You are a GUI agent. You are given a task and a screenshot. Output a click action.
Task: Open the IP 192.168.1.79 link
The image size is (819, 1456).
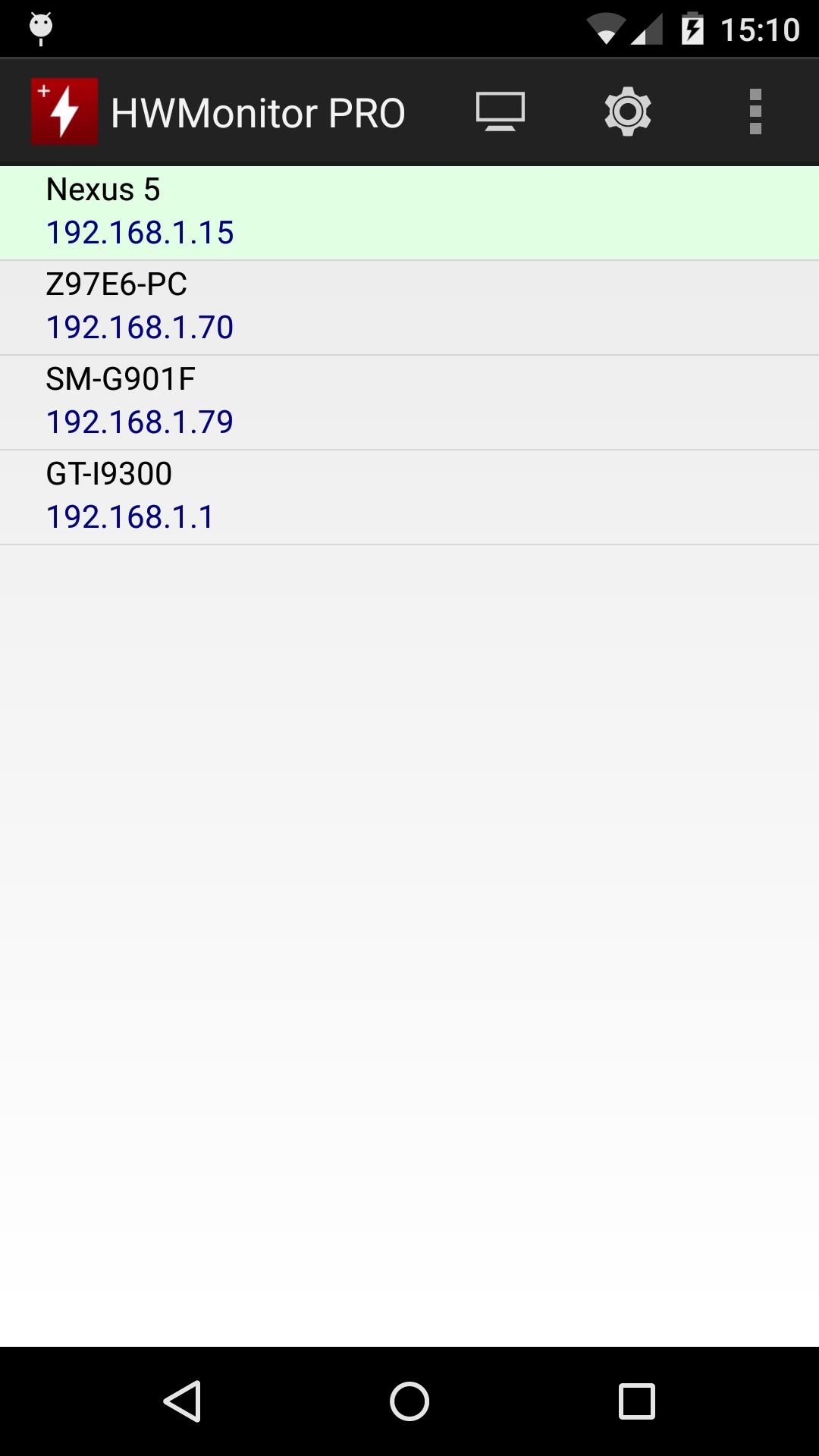(x=140, y=422)
